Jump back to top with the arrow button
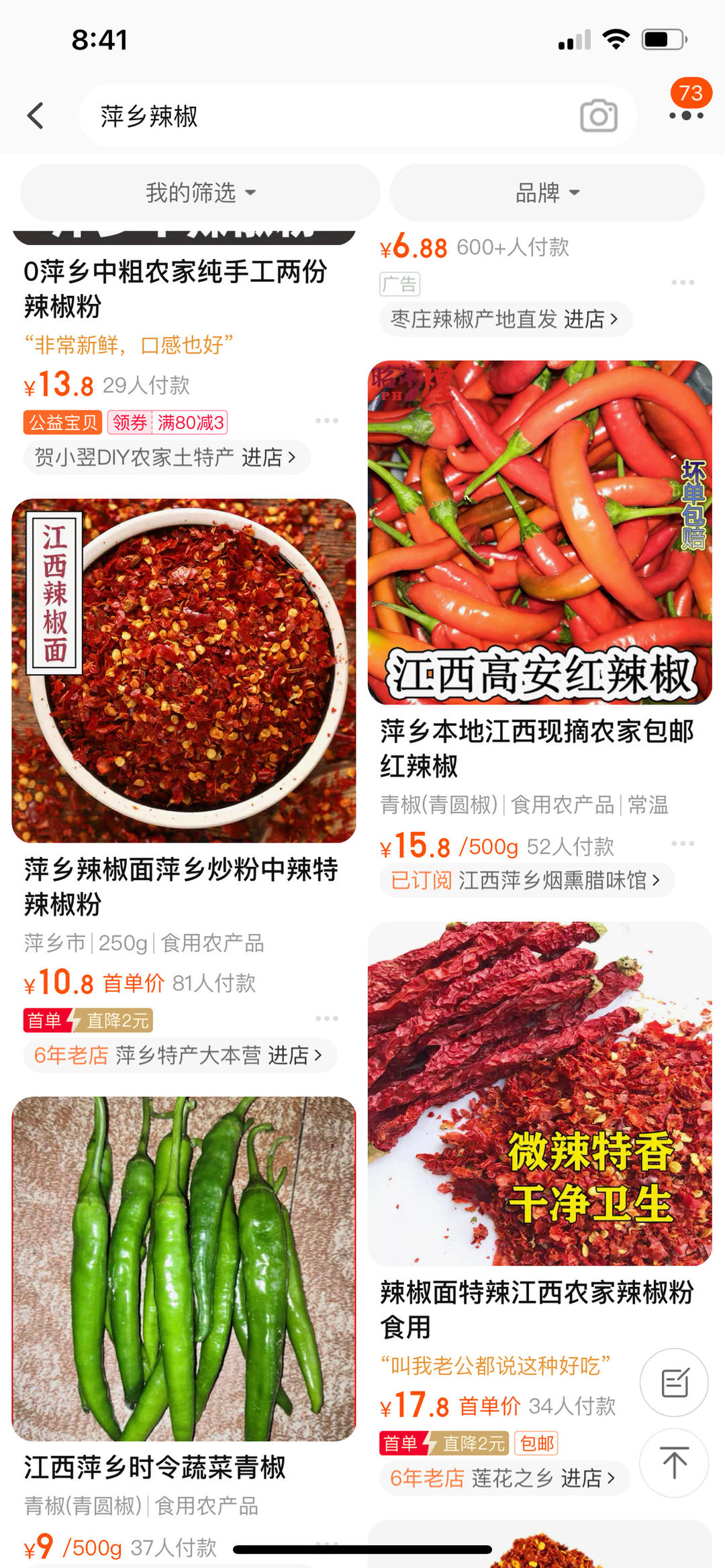Screen dimensions: 725x1568 coord(674,1463)
